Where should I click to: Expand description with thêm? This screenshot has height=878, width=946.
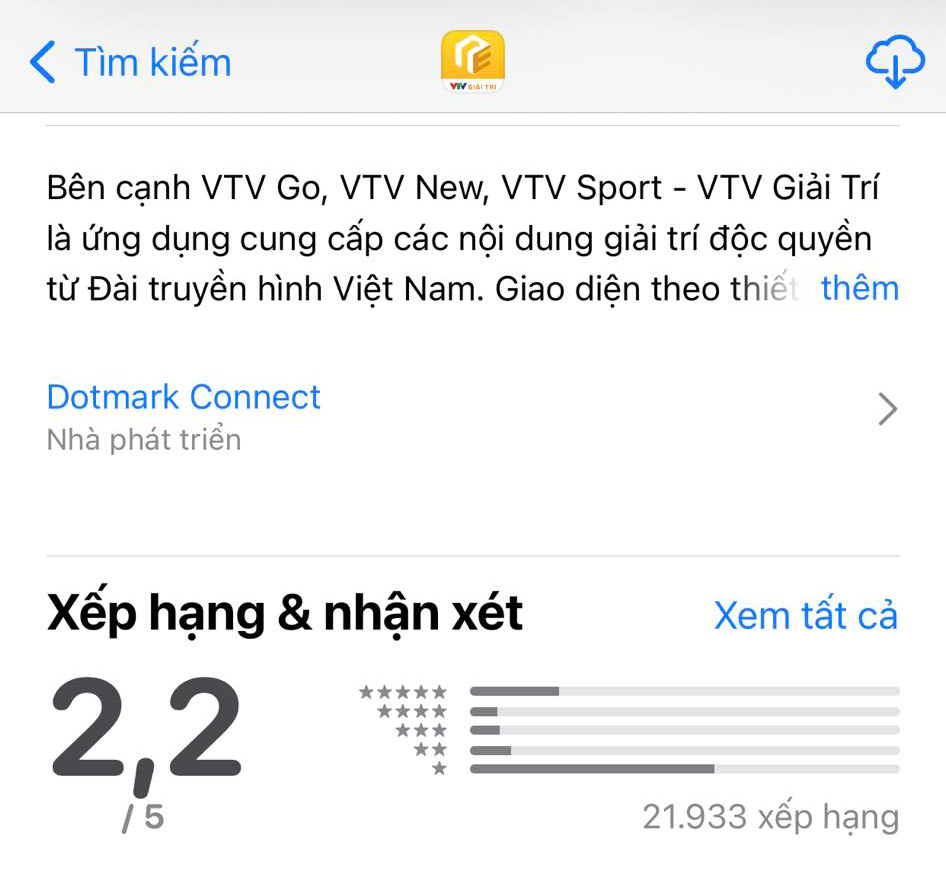(x=859, y=289)
